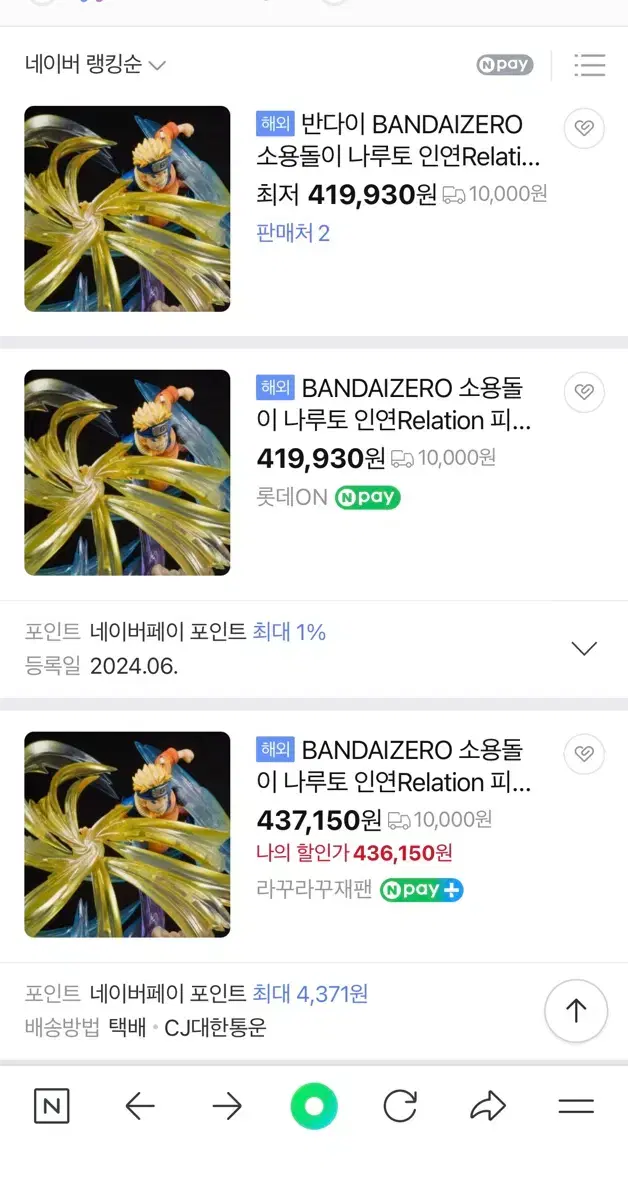Reload the current page
Viewport: 628px width, 1200px height.
(x=401, y=1106)
